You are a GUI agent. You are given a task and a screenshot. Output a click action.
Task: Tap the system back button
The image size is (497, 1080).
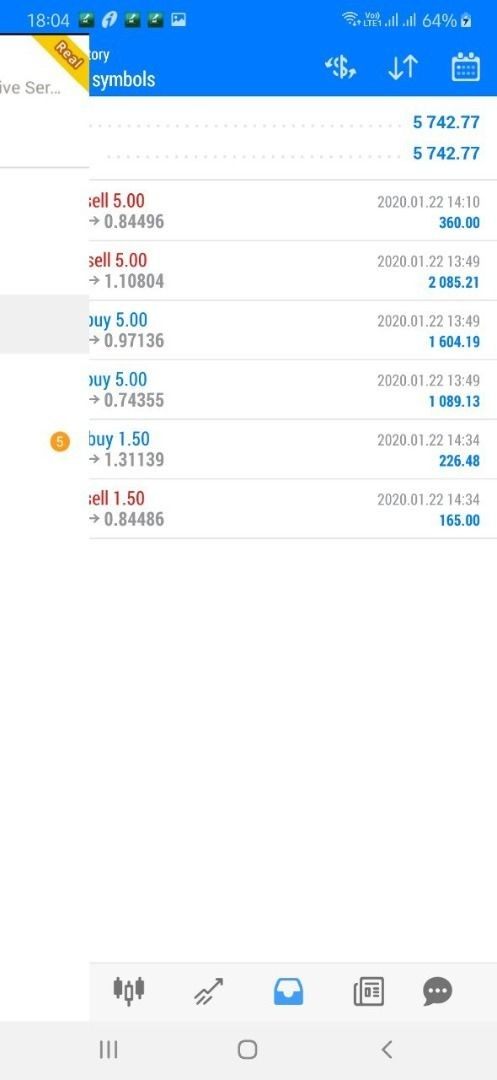coord(387,1050)
